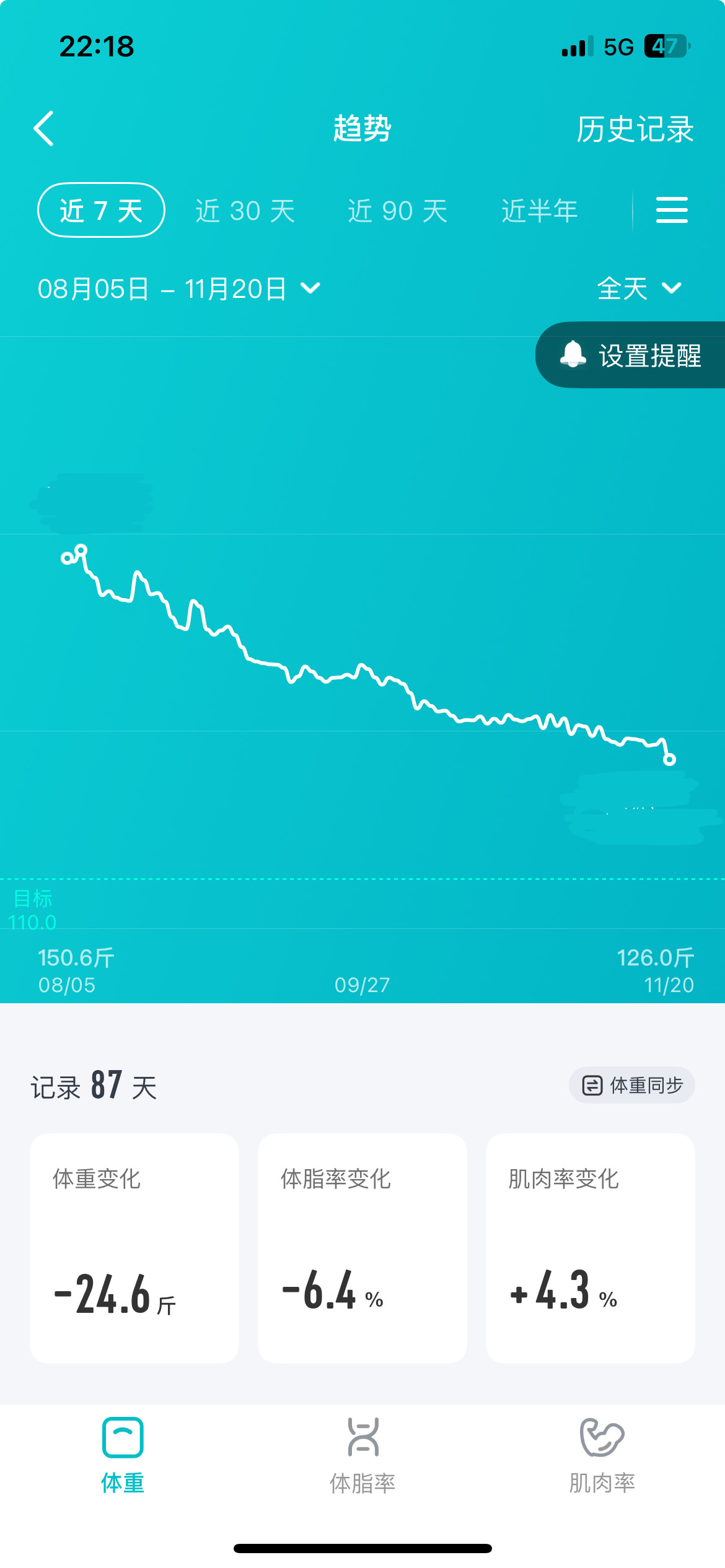Viewport: 725px width, 1568px height.
Task: View the 肌肉率变化 card
Action: click(590, 1248)
